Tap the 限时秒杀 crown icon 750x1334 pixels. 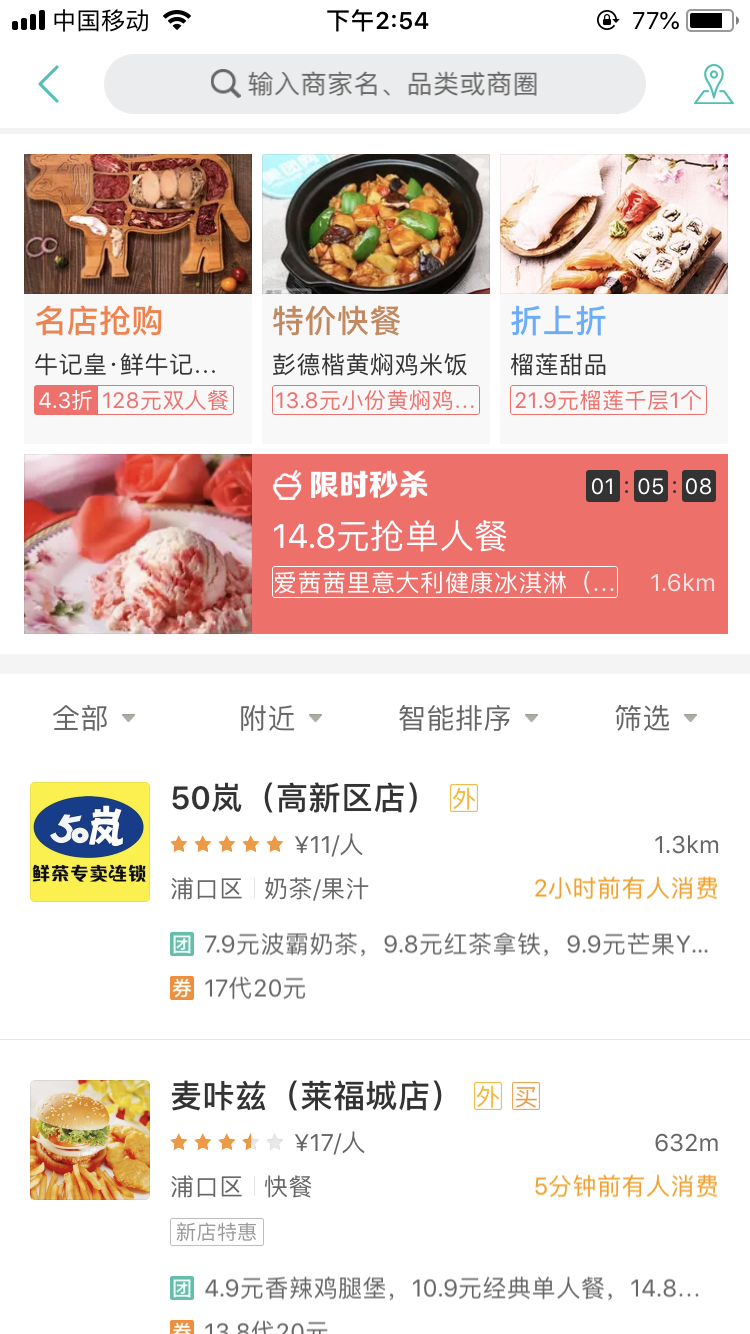pos(286,485)
